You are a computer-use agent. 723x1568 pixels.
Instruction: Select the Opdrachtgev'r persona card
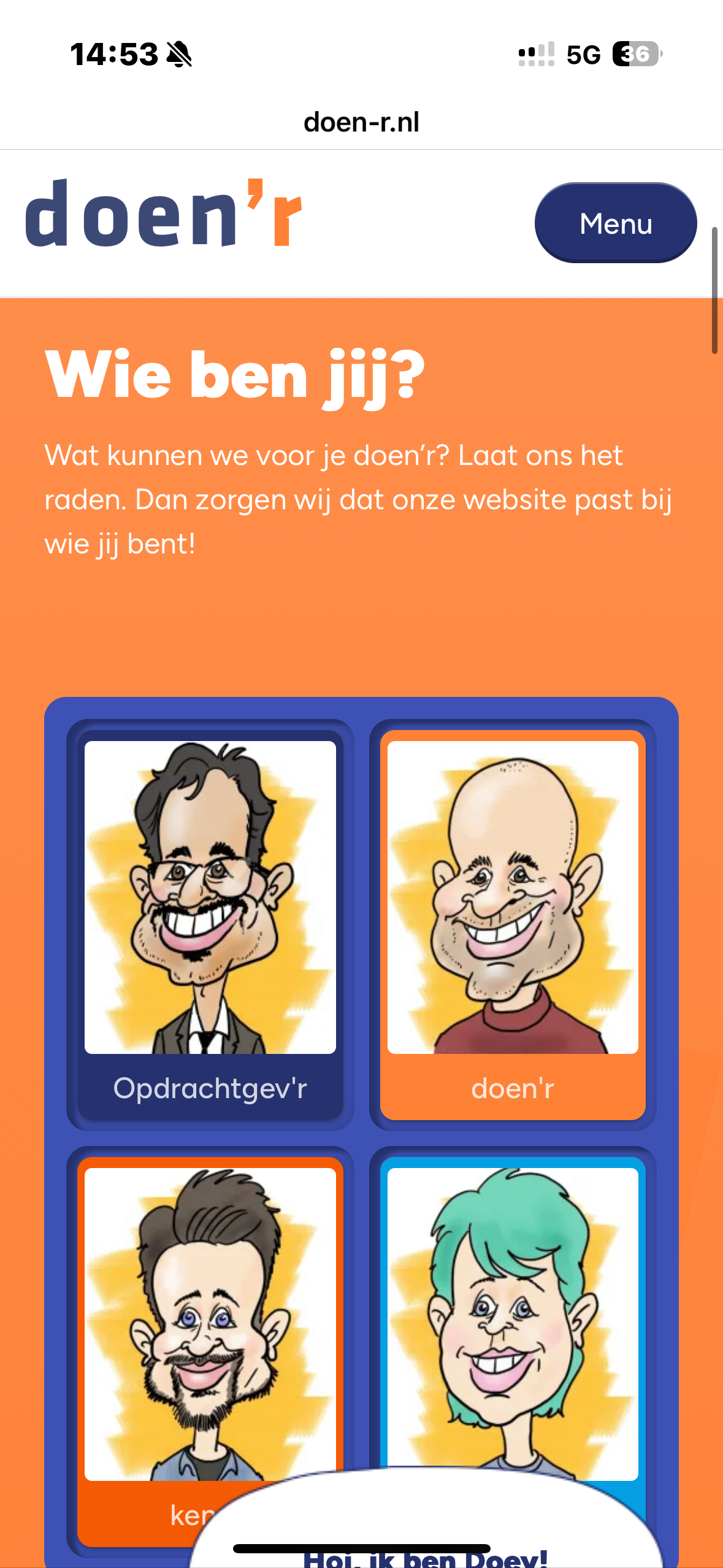(x=210, y=924)
